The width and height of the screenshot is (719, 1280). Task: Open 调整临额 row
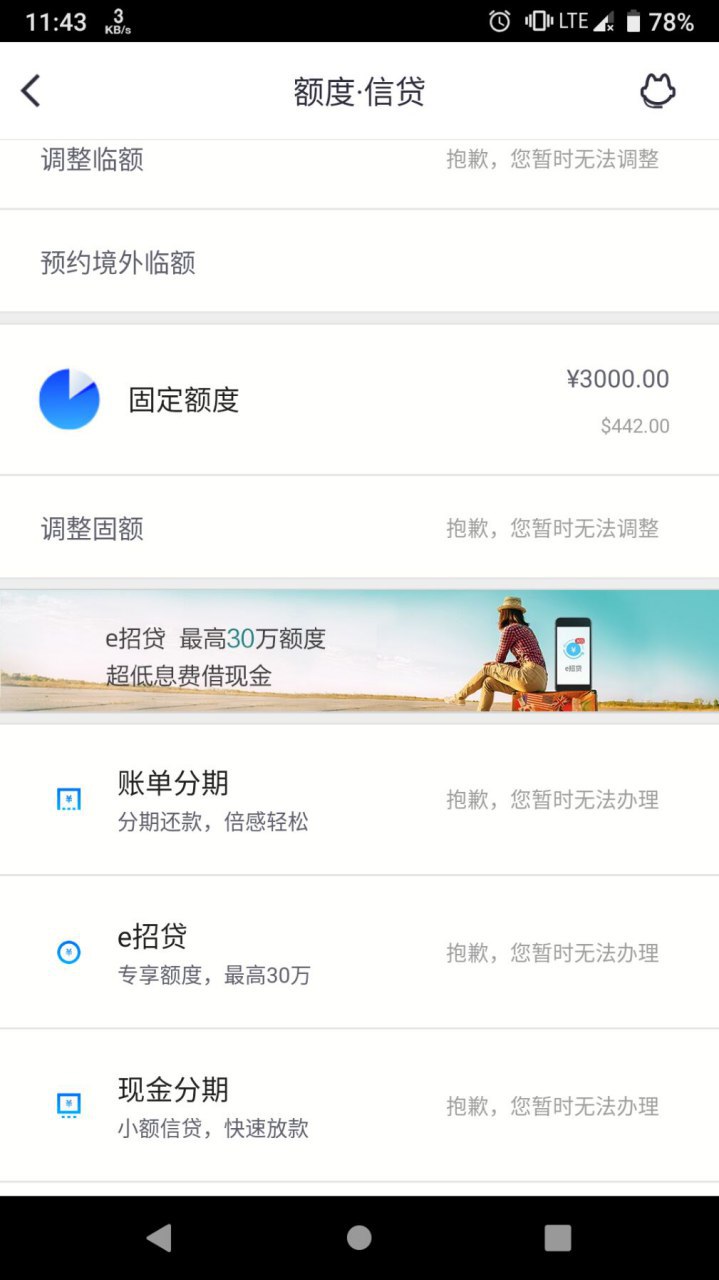click(x=359, y=160)
